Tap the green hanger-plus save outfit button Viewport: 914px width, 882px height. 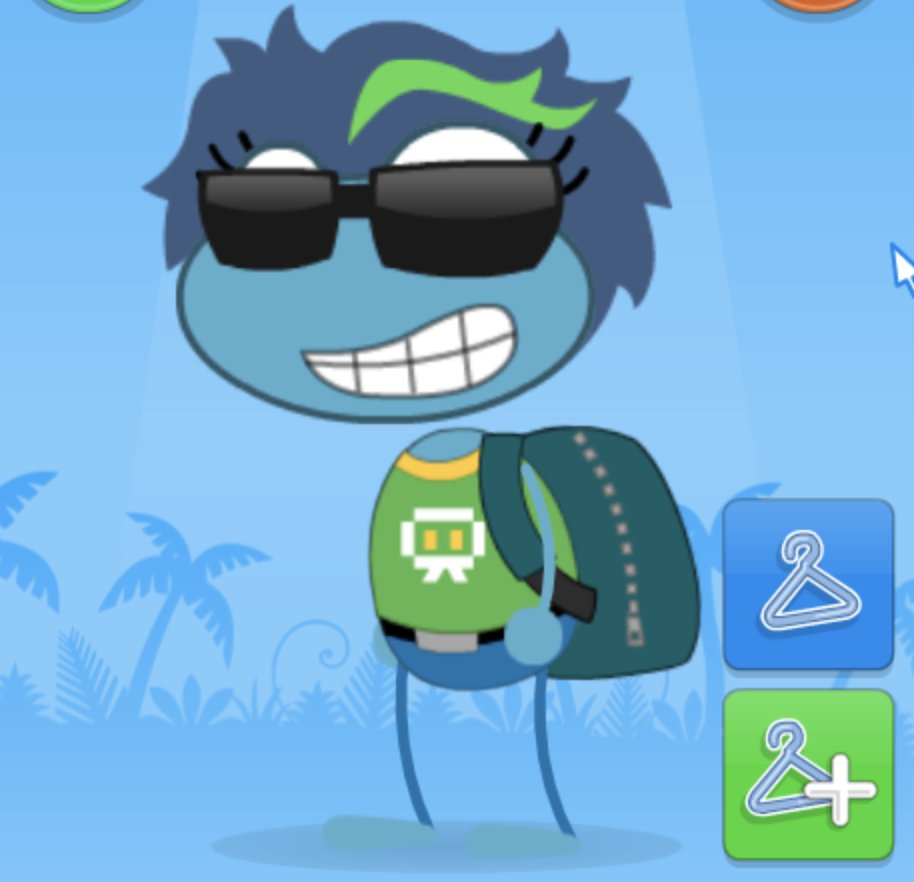coord(808,774)
